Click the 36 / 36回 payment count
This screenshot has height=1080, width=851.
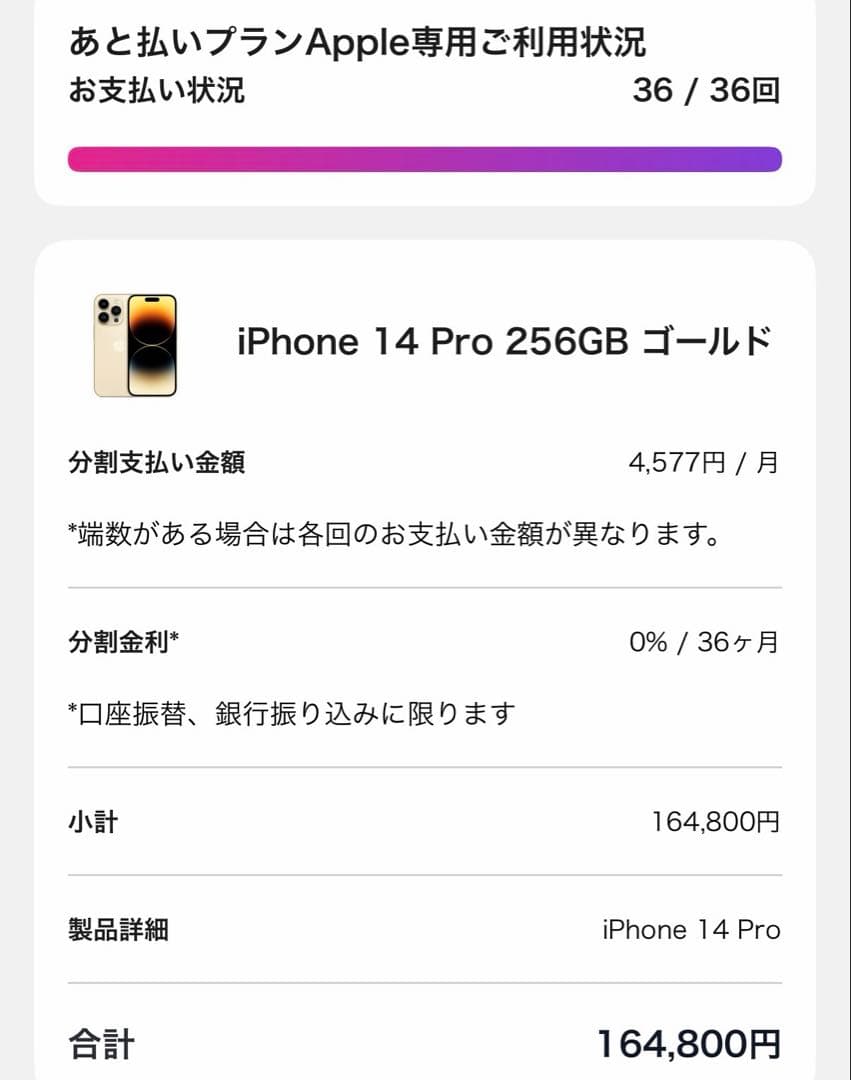[x=707, y=92]
